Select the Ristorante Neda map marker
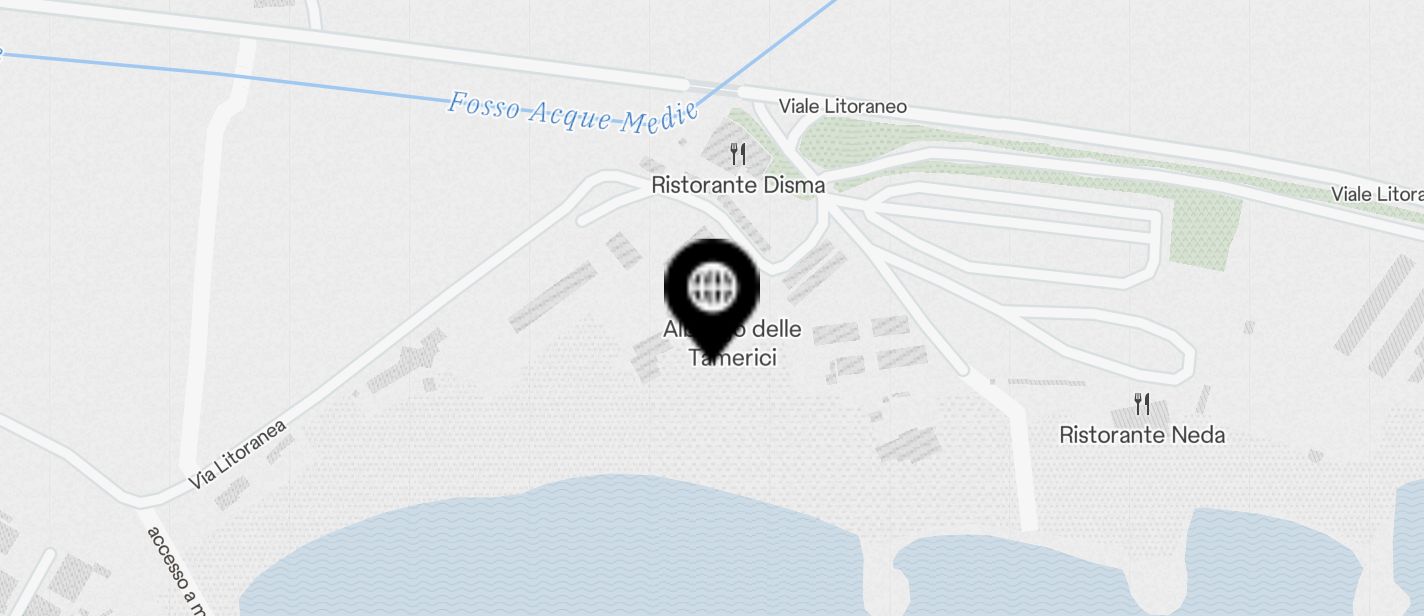Screen dimensions: 1424x616 (x=1142, y=405)
